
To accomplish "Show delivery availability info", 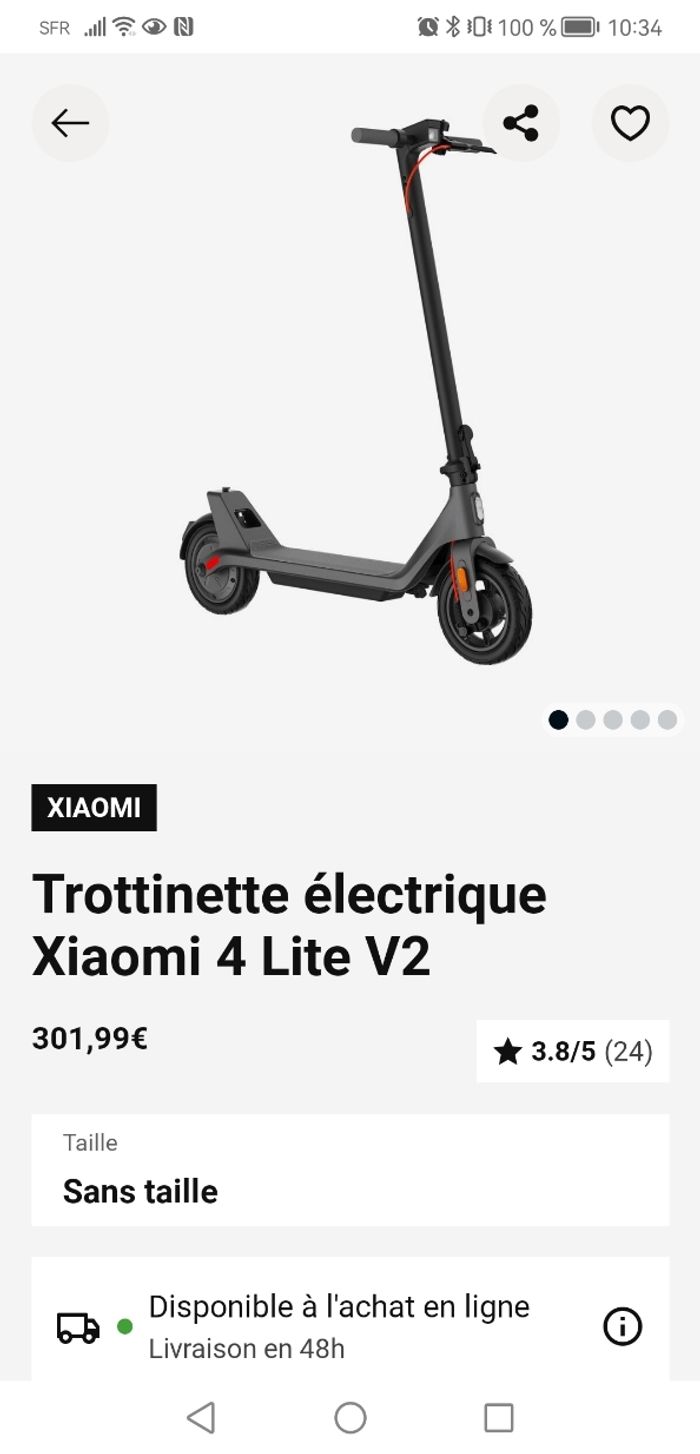I will click(622, 1326).
